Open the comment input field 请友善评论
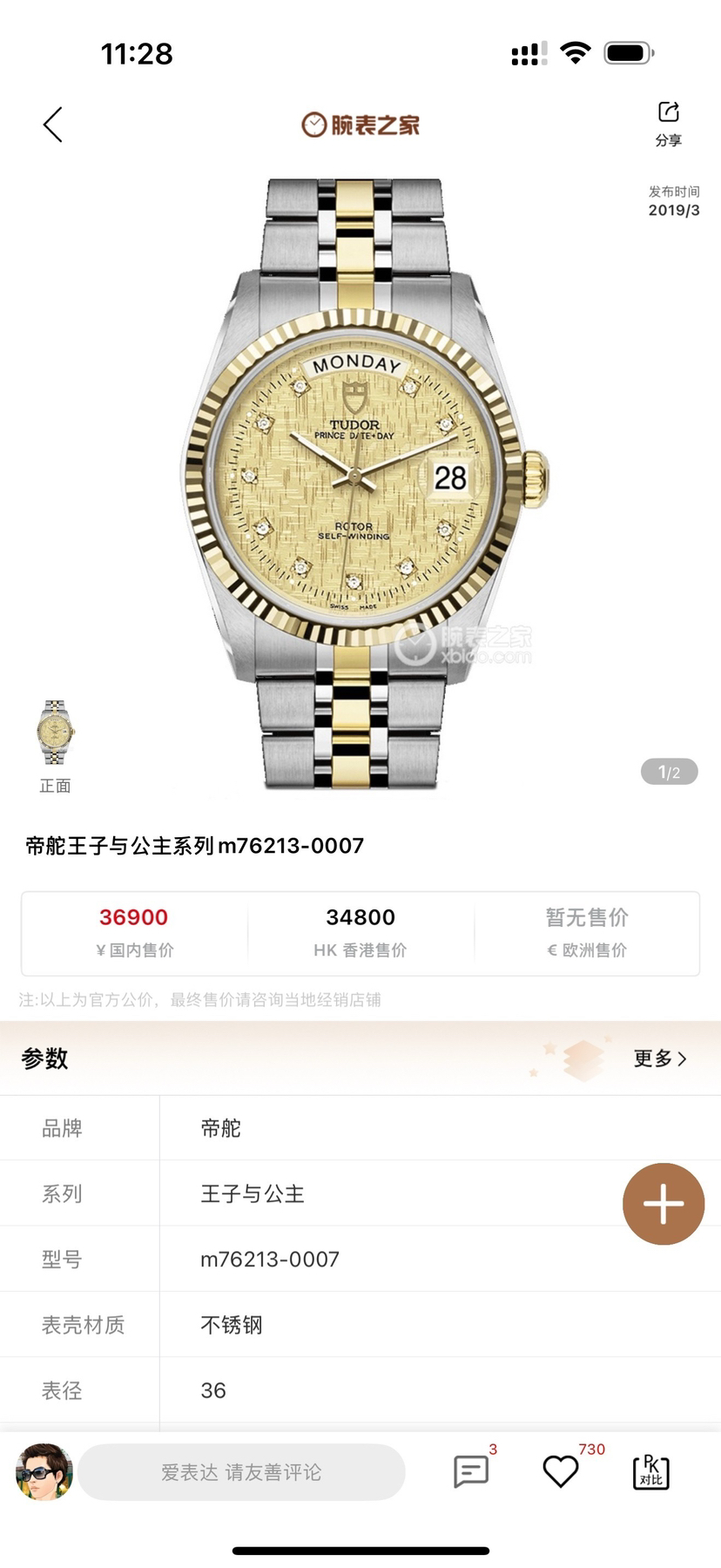 click(241, 1472)
